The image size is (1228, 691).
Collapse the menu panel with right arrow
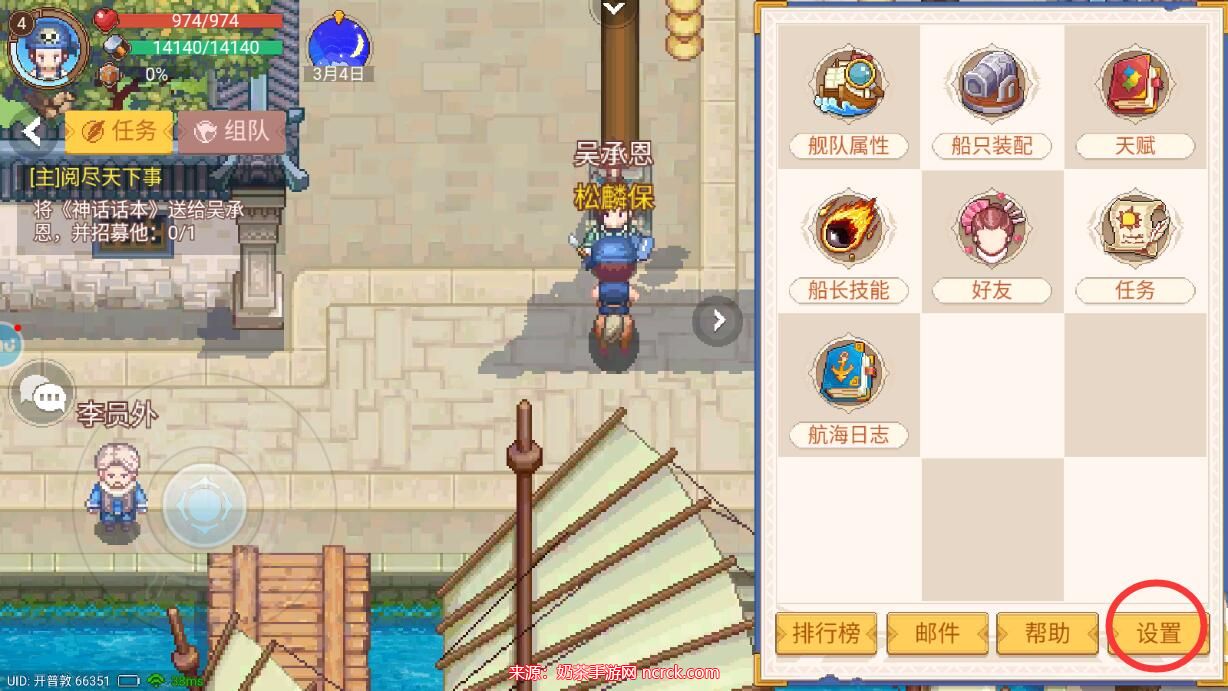718,321
